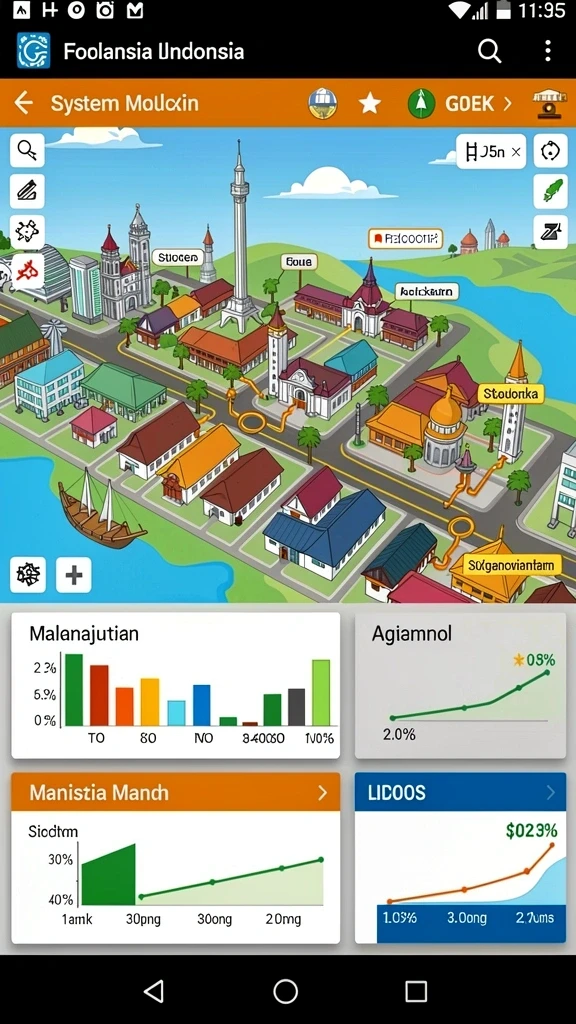This screenshot has height=1024, width=576.
Task: Open the overflow menu
Action: point(547,50)
